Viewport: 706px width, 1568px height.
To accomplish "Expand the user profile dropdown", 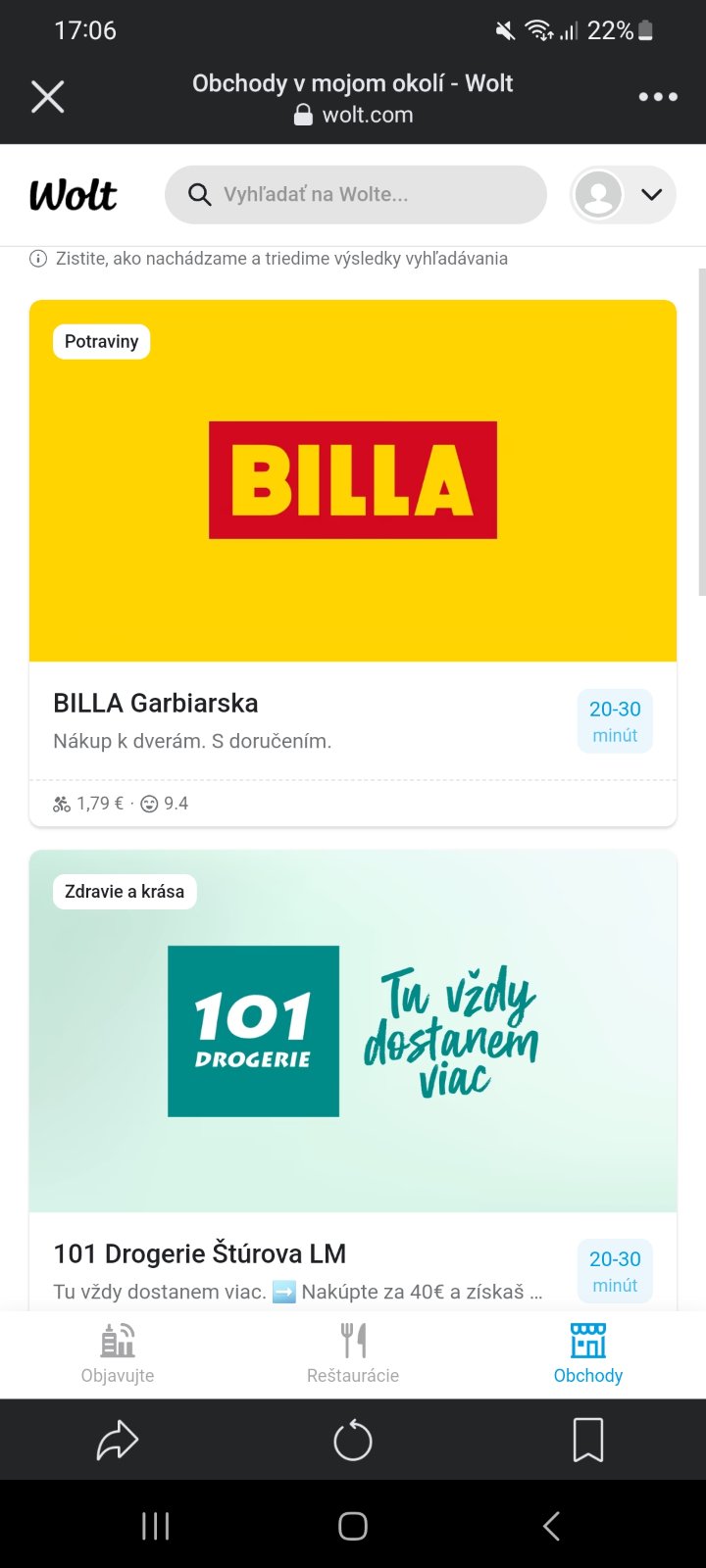I will pos(624,195).
